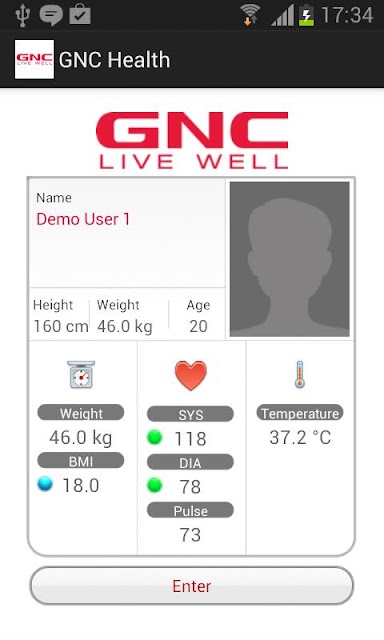
Task: Open the Temperature panel
Action: tap(300, 448)
